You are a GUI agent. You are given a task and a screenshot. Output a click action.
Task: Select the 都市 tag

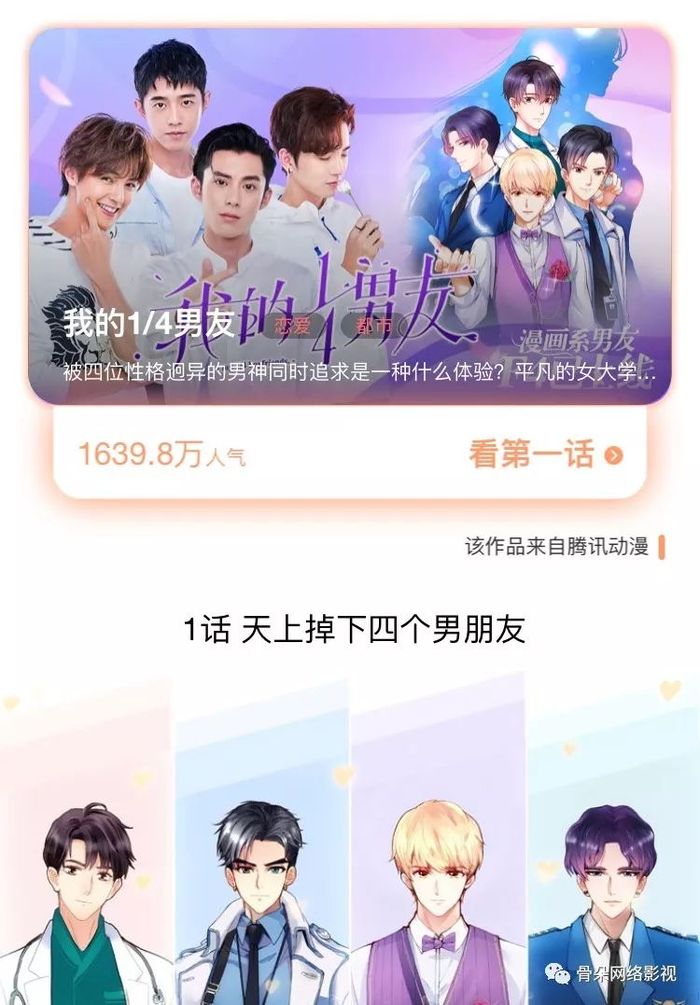coord(375,326)
